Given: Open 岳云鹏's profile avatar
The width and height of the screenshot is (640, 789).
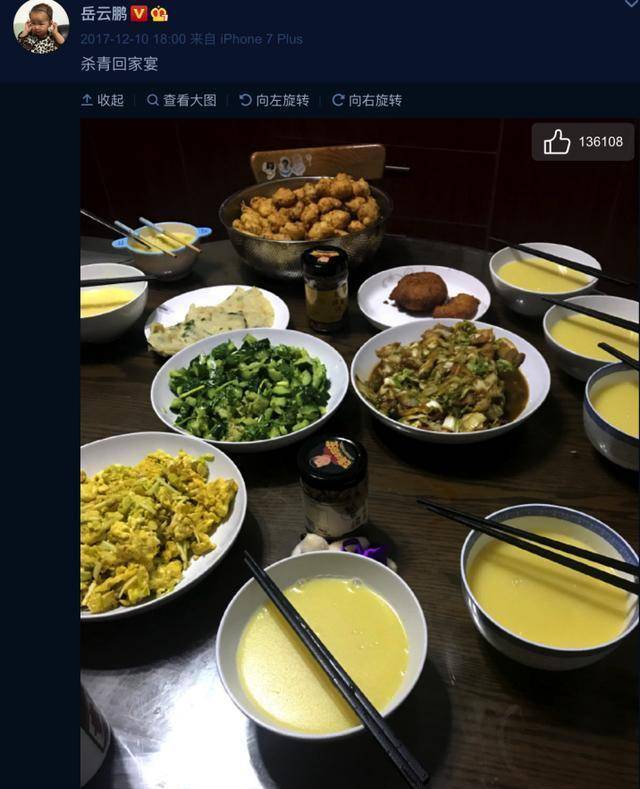Looking at the screenshot, I should 40,26.
